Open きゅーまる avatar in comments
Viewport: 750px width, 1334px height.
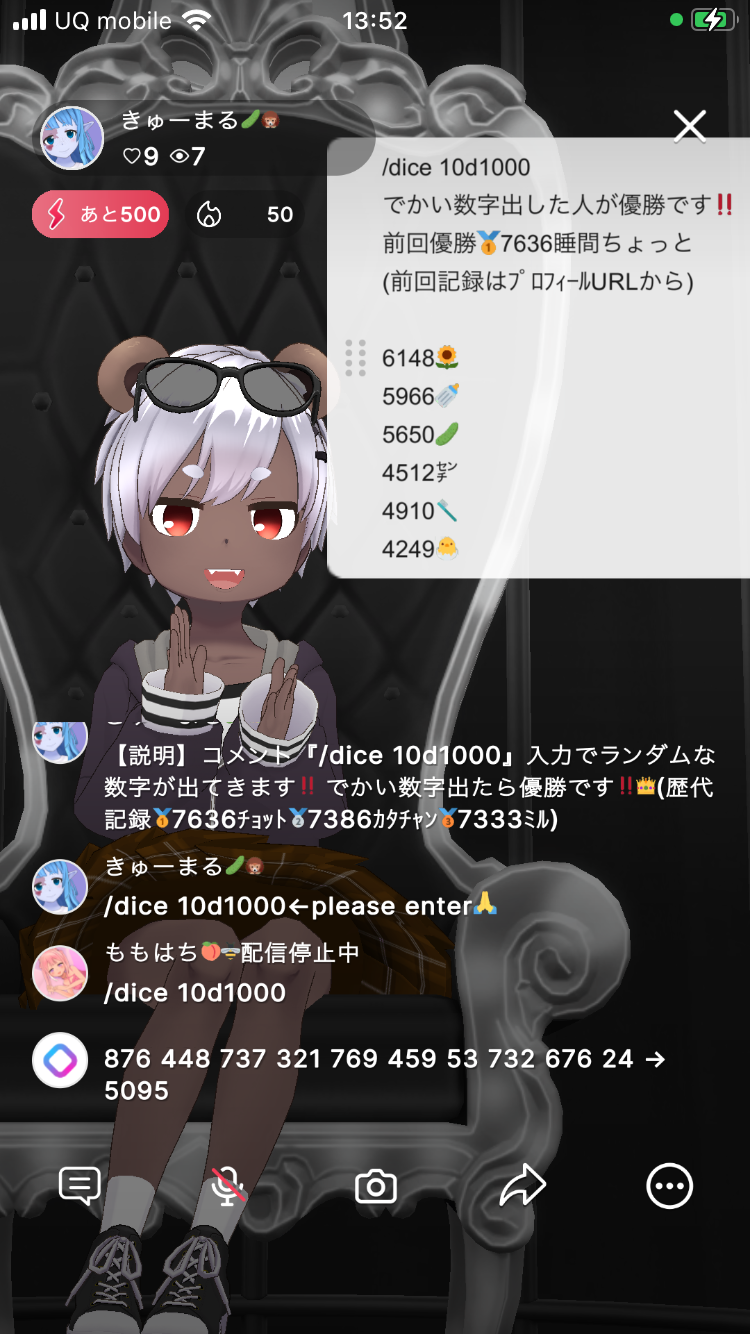pos(60,886)
